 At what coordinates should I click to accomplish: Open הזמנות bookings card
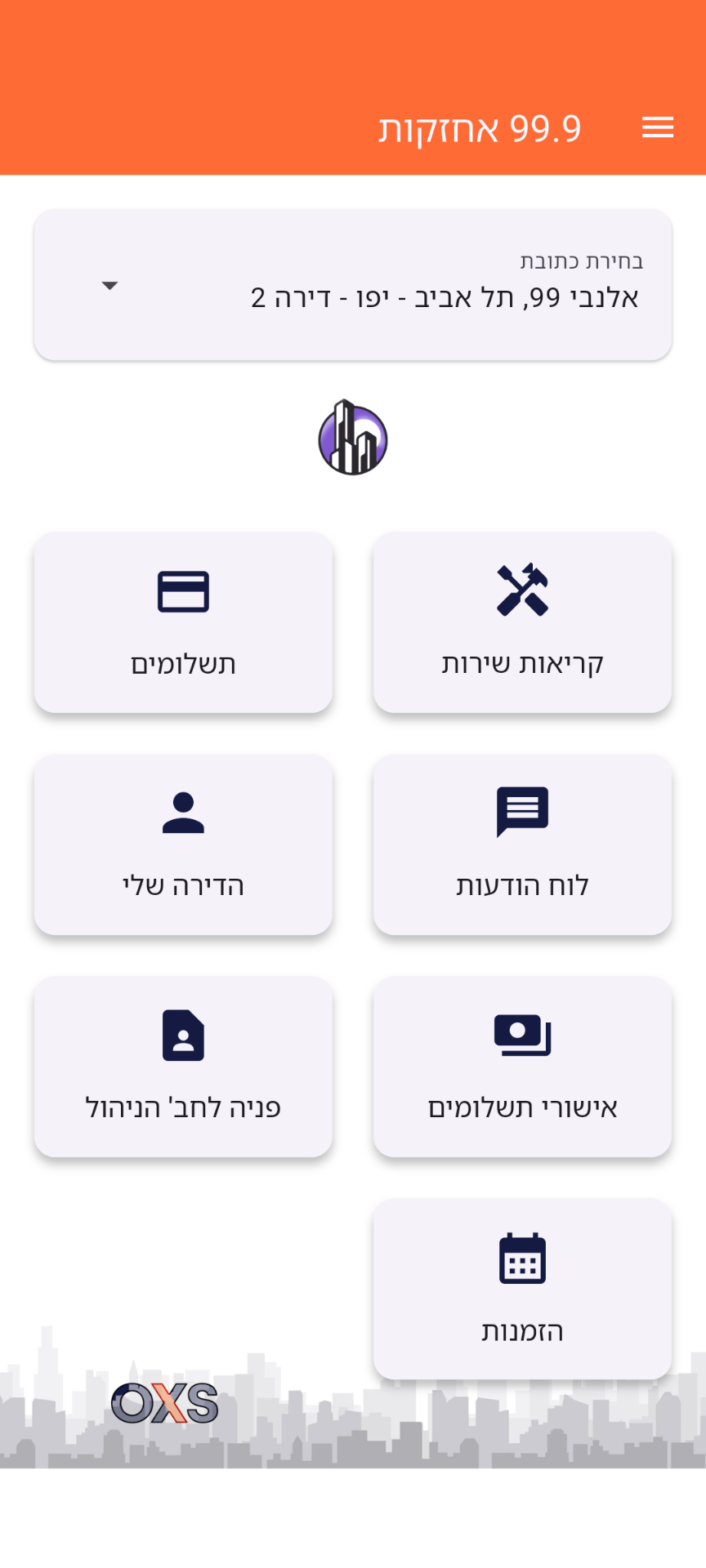point(522,1290)
